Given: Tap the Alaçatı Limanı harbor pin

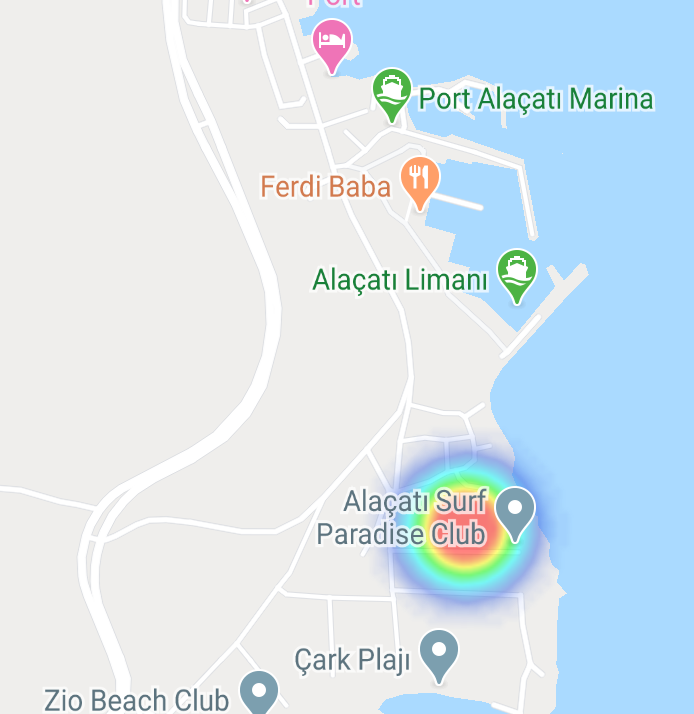Looking at the screenshot, I should tap(517, 272).
